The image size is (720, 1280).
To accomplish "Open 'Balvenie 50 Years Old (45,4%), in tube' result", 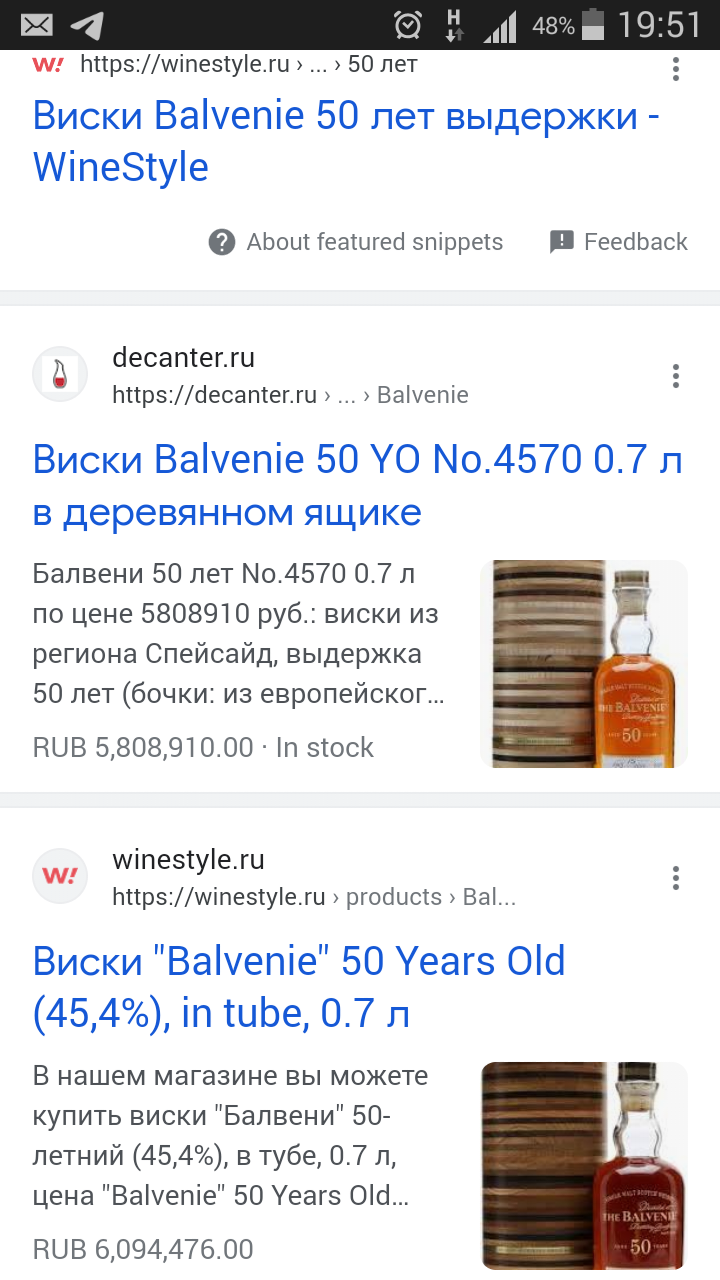I will (x=300, y=988).
